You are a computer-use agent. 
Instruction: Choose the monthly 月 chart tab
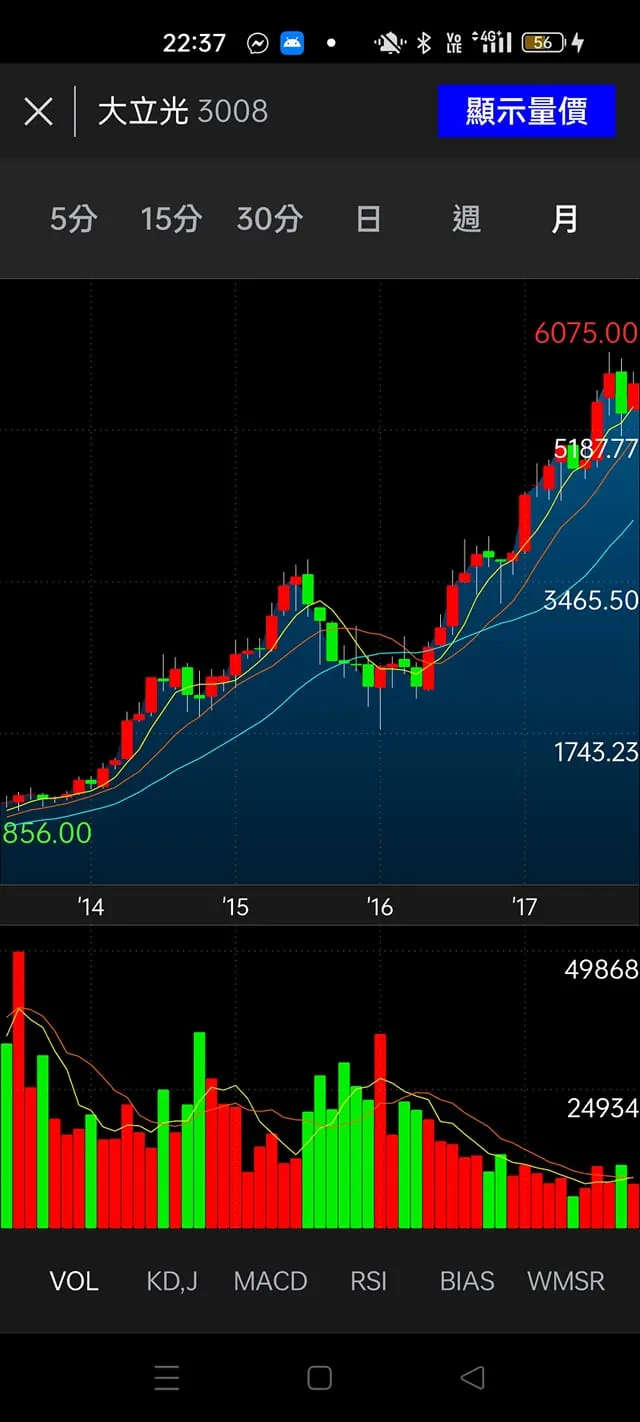(565, 219)
